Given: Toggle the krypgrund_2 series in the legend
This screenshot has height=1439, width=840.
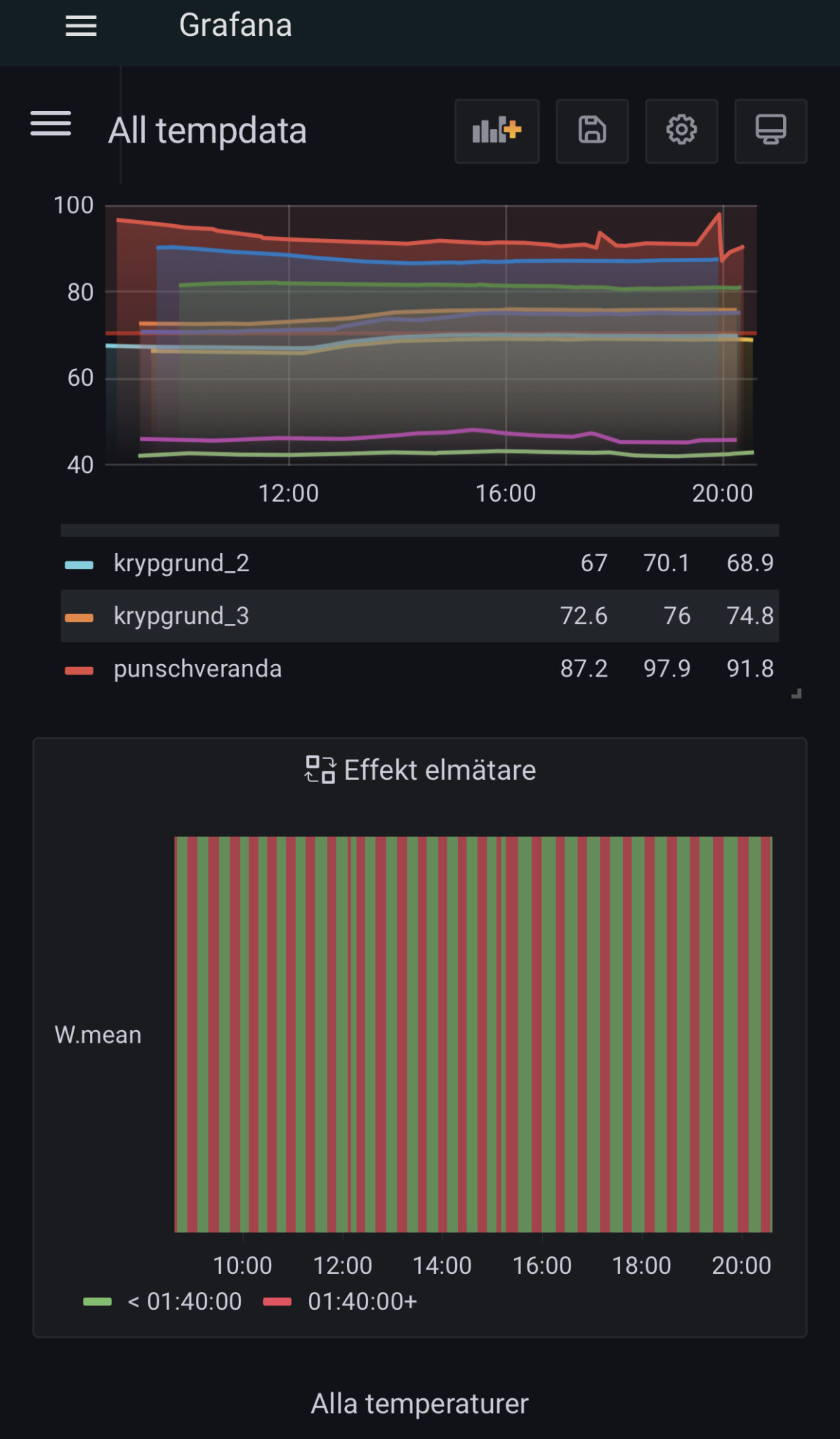Looking at the screenshot, I should (x=181, y=564).
